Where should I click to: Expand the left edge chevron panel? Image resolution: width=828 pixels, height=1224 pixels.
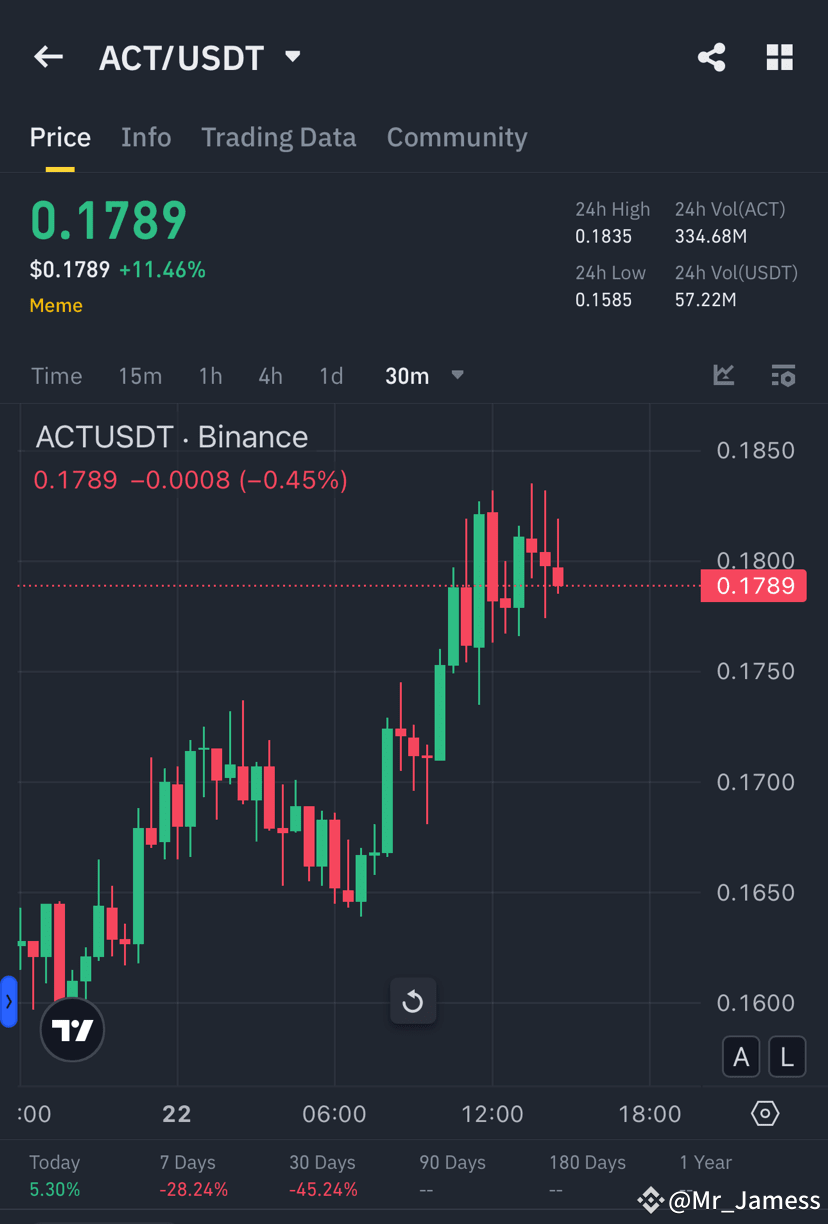pyautogui.click(x=10, y=1001)
